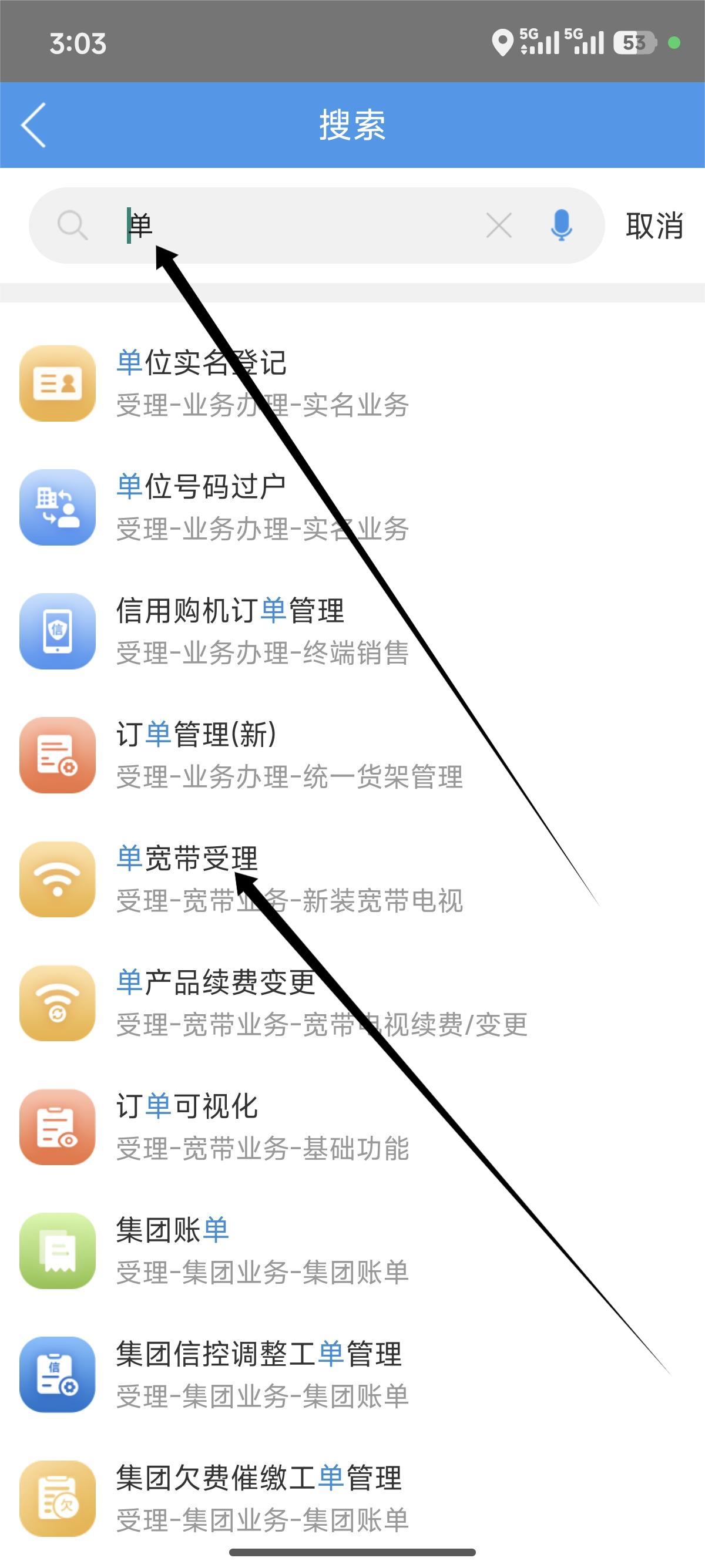
Task: Tap 取消 to cancel the search
Action: (654, 226)
